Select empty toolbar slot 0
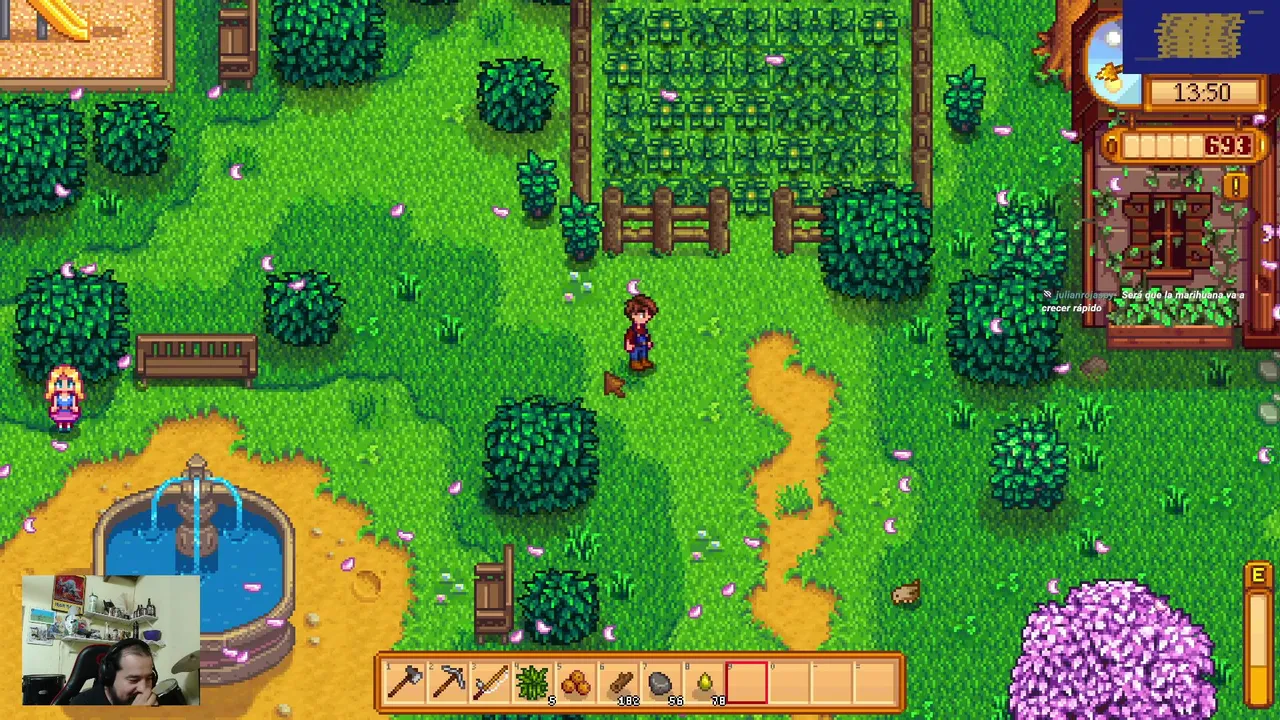The image size is (1280, 720). (789, 683)
